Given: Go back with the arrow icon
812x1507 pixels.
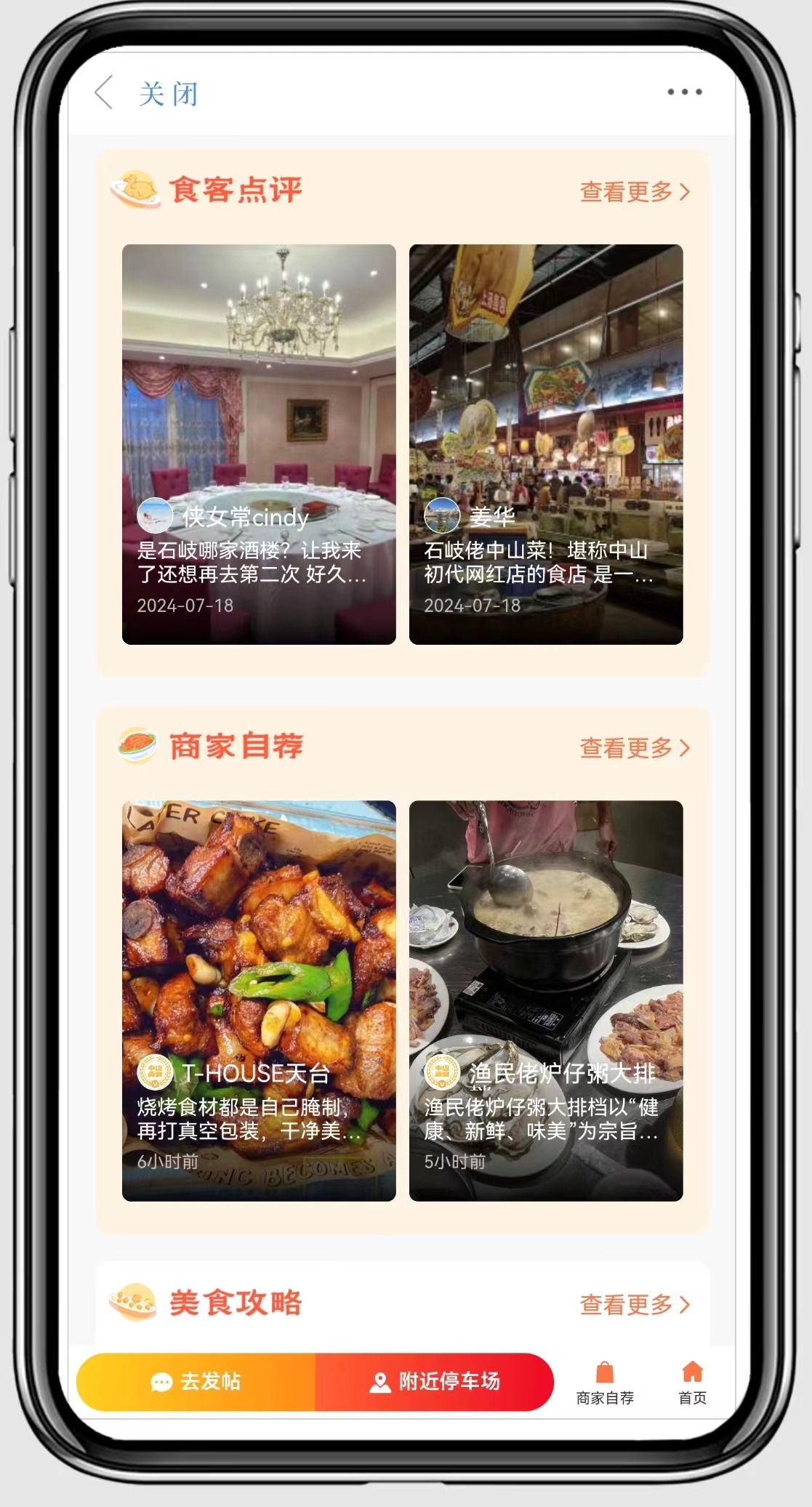Looking at the screenshot, I should tap(105, 92).
